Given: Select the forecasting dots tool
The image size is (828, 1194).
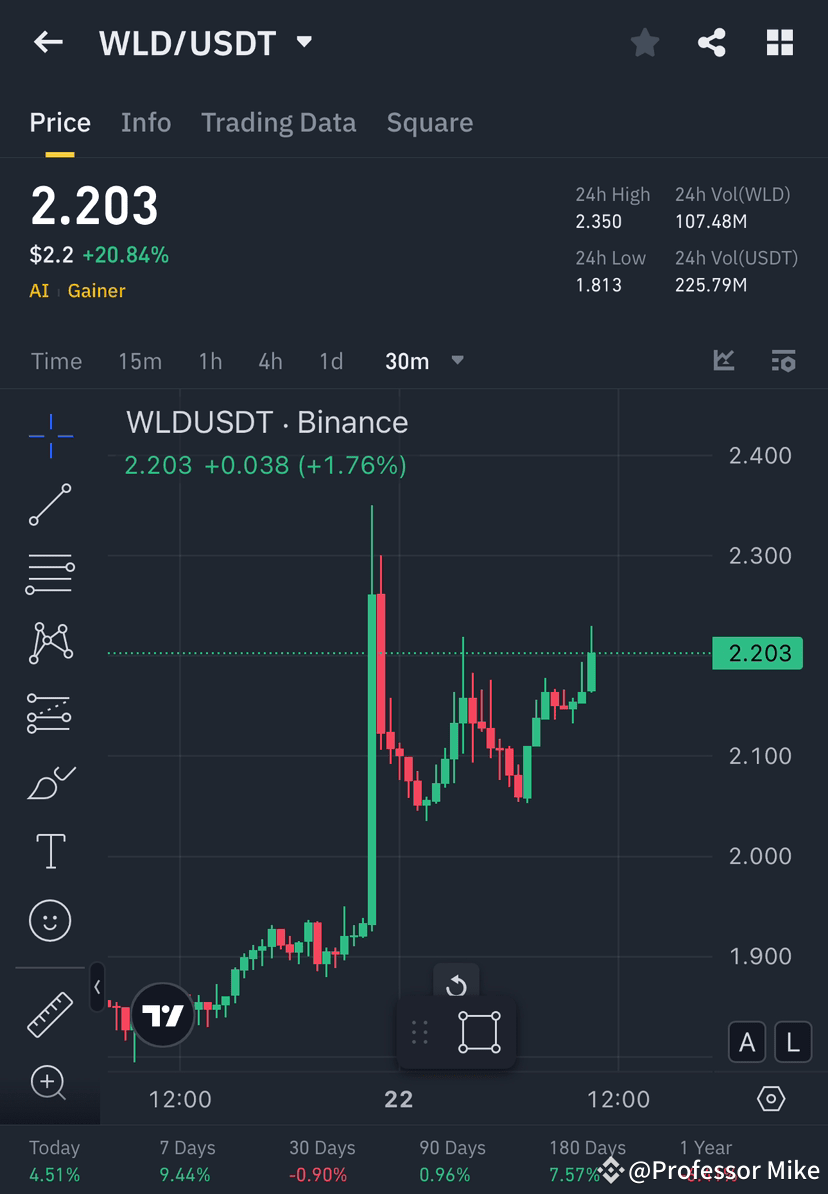Looking at the screenshot, I should (x=50, y=712).
